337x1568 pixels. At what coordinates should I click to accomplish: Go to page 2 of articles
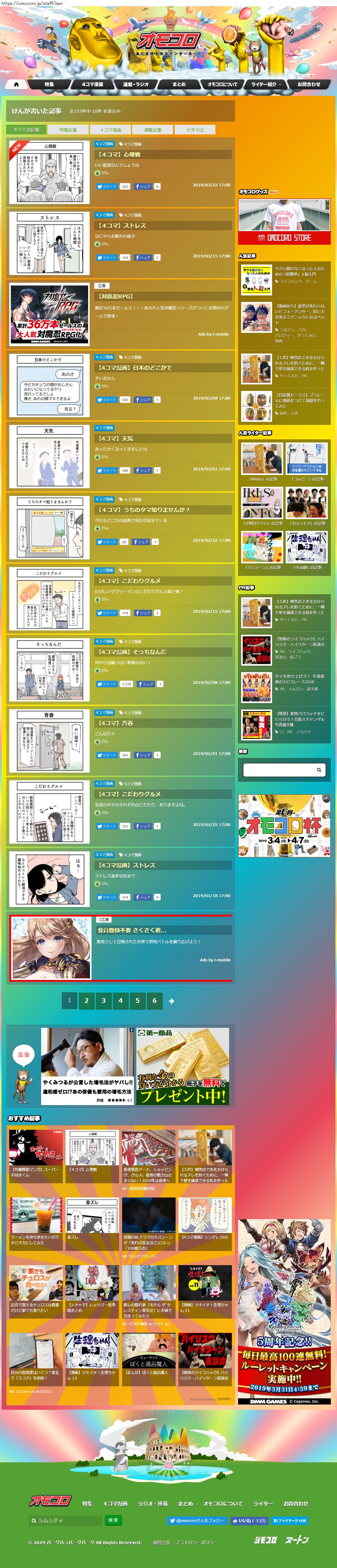pos(87,1000)
